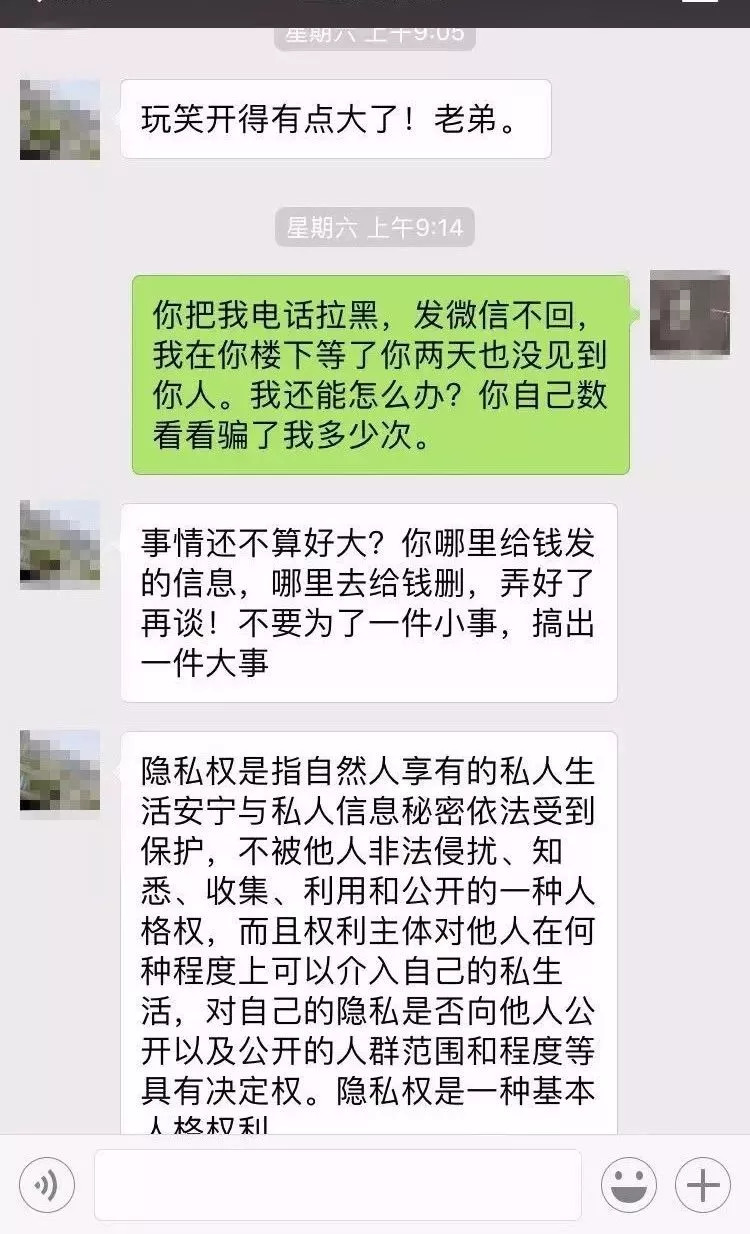Open the emoji picker smiley icon
The image size is (750, 1234).
[x=630, y=1186]
